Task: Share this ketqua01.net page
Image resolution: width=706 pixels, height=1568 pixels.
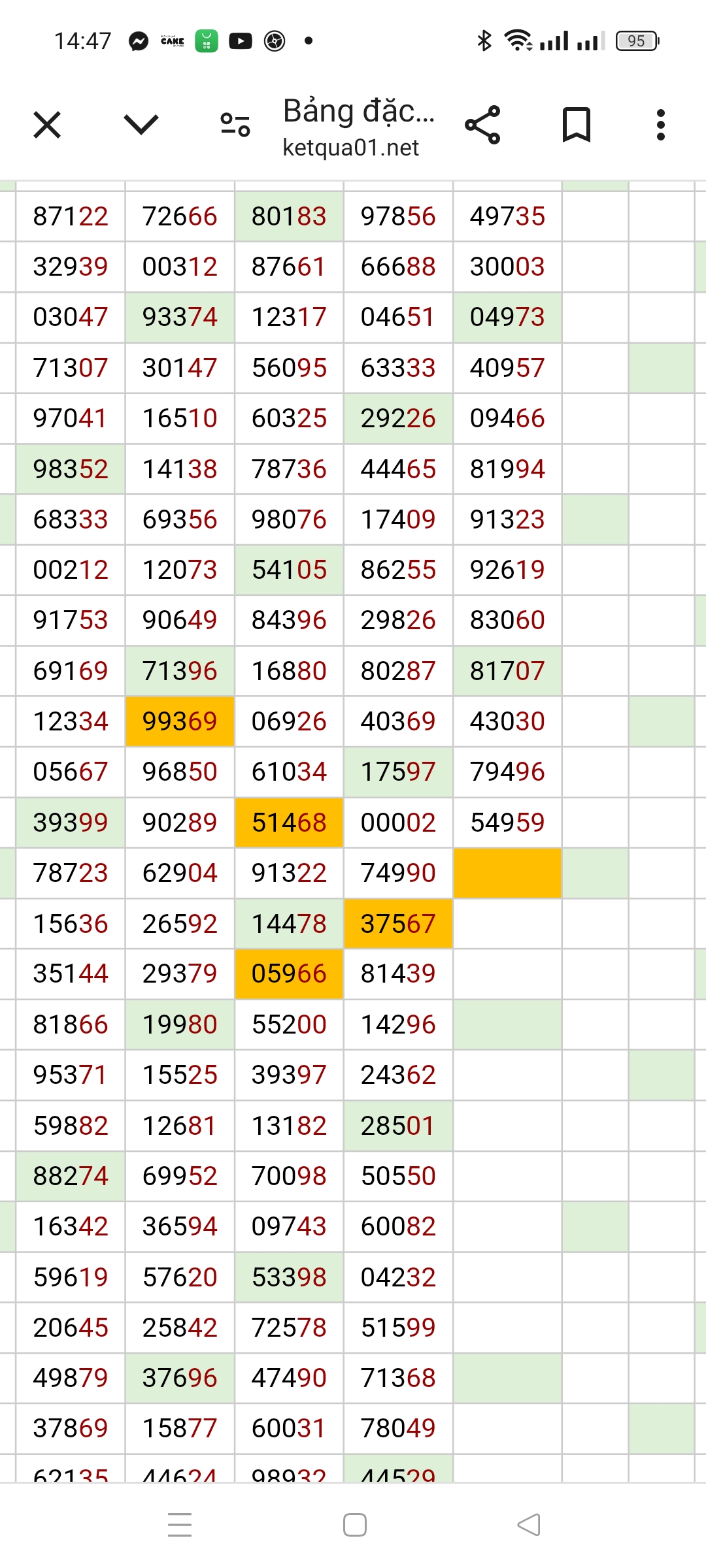Action: (482, 124)
